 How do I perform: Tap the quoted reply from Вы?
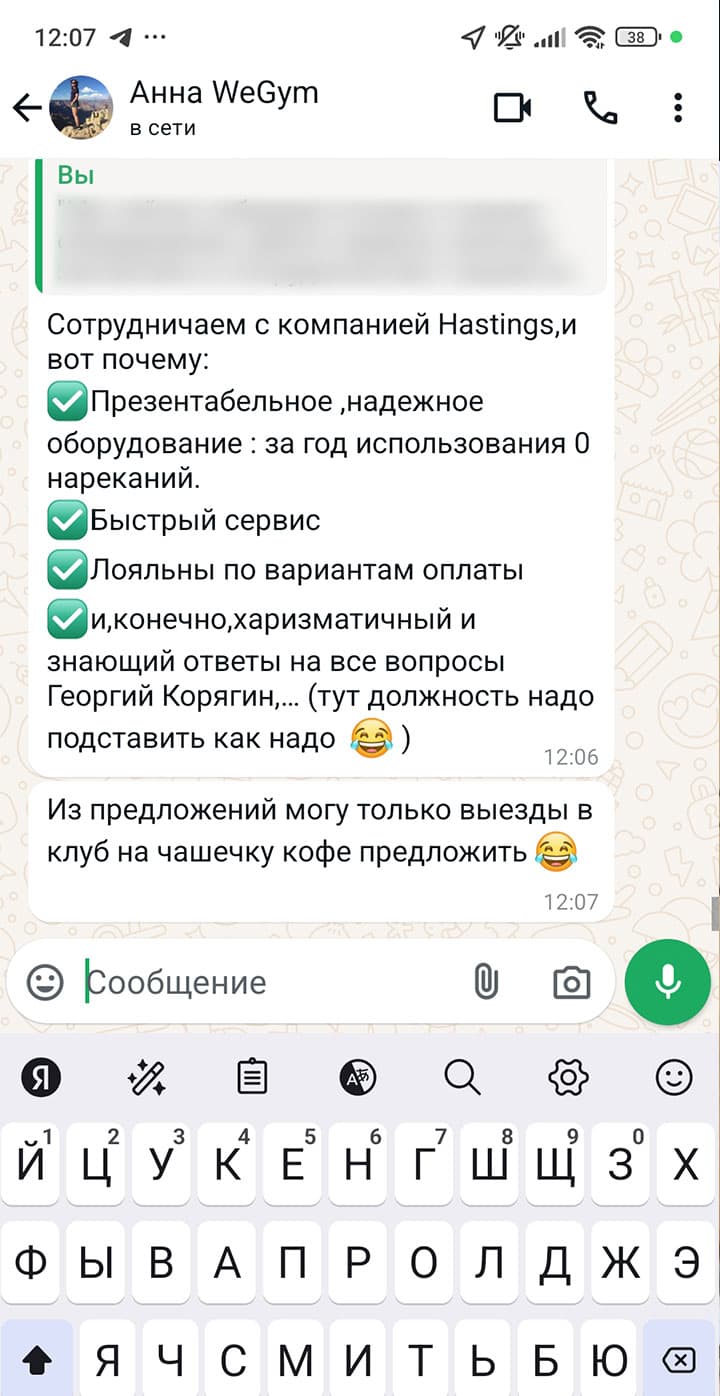[320, 228]
